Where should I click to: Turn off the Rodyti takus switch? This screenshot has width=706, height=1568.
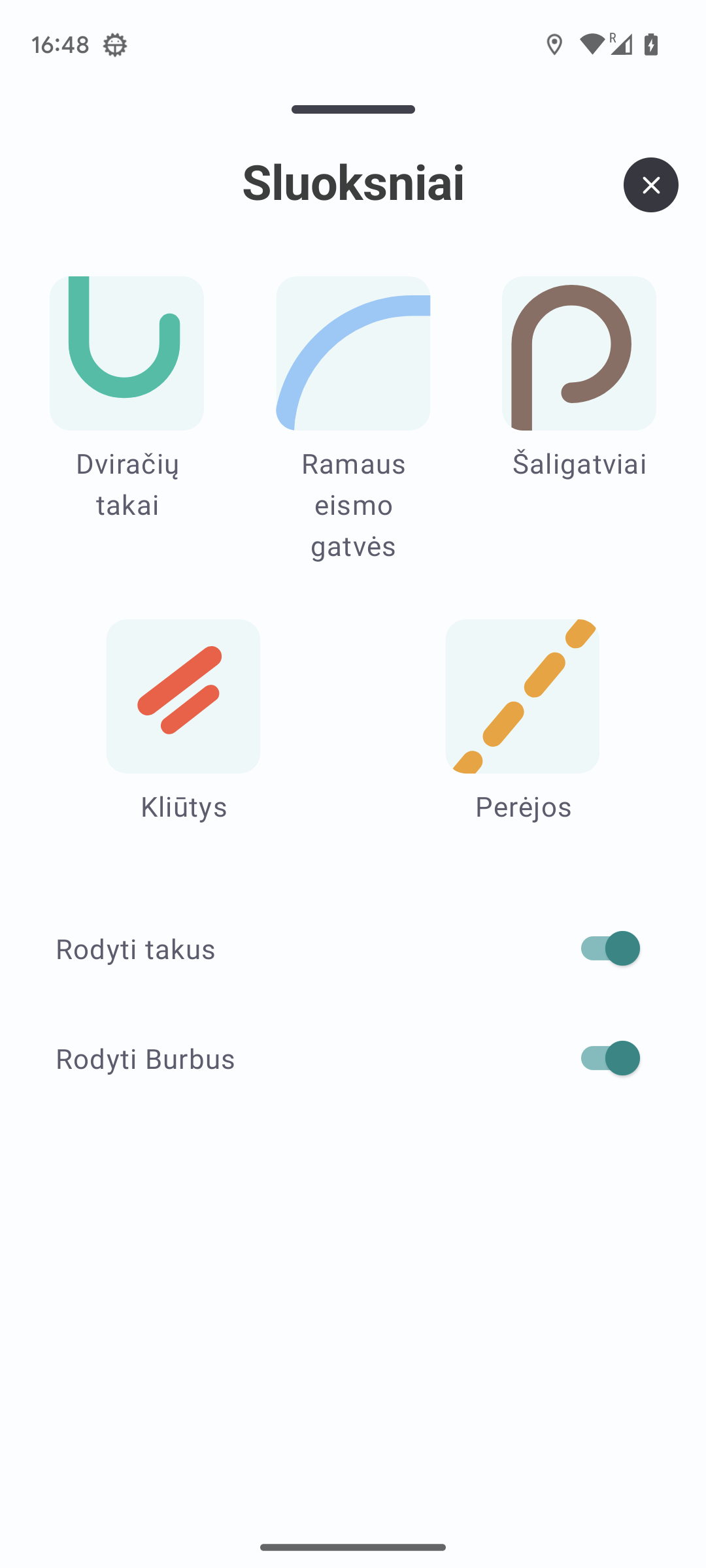(x=610, y=949)
